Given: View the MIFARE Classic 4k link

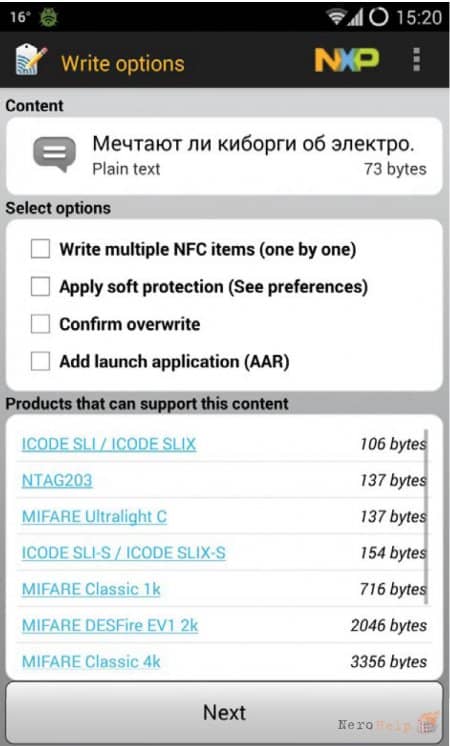Looking at the screenshot, I should (x=91, y=661).
